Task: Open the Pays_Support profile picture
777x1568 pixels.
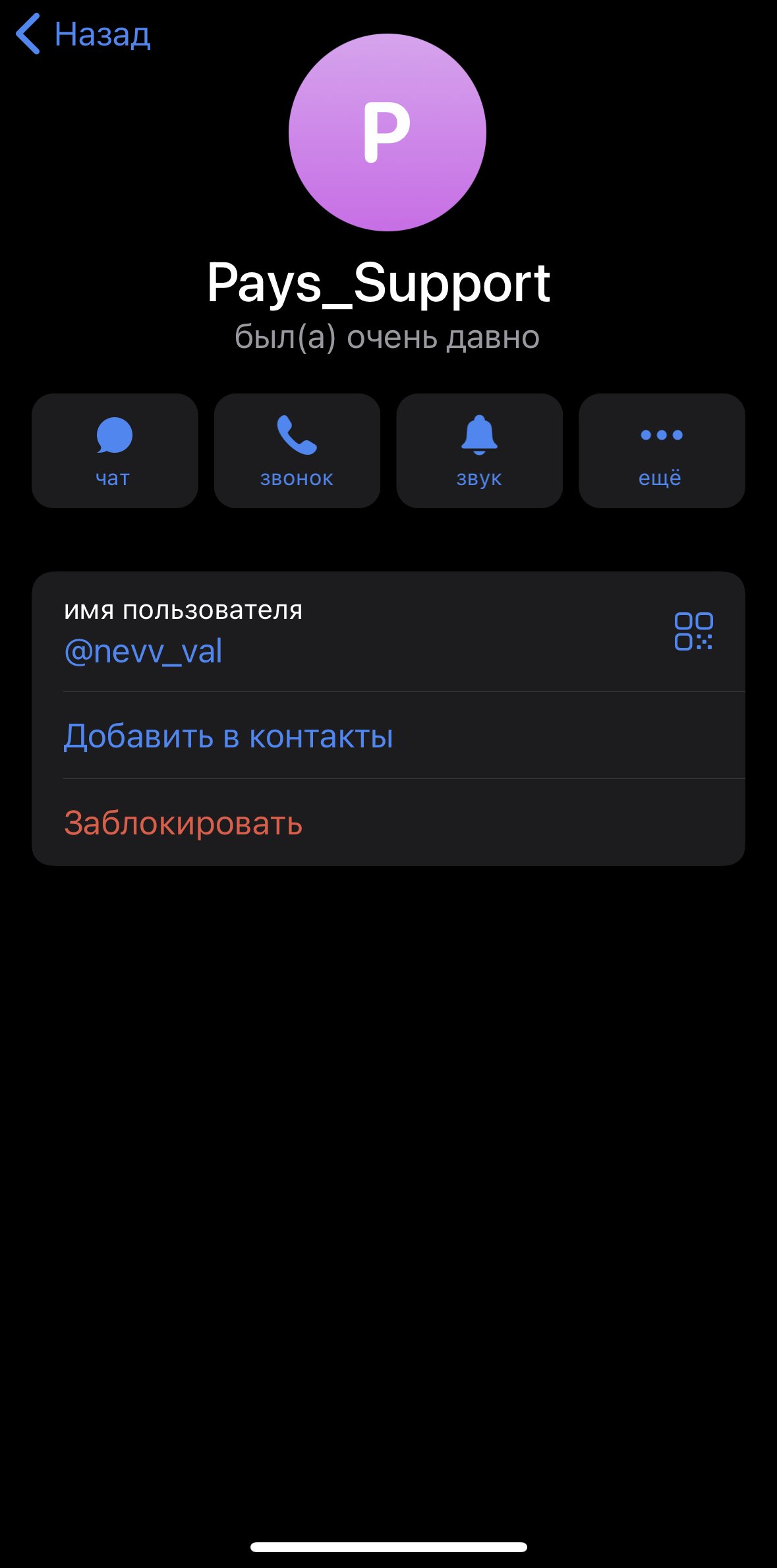Action: 388,132
